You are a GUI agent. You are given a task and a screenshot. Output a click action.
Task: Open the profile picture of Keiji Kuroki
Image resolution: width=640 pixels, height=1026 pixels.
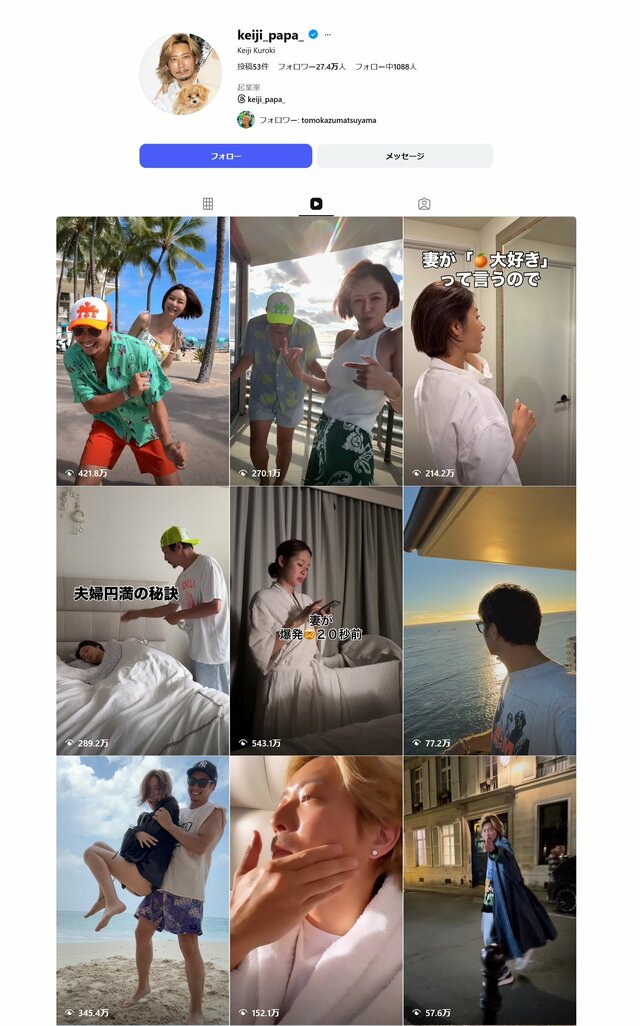coord(180,73)
